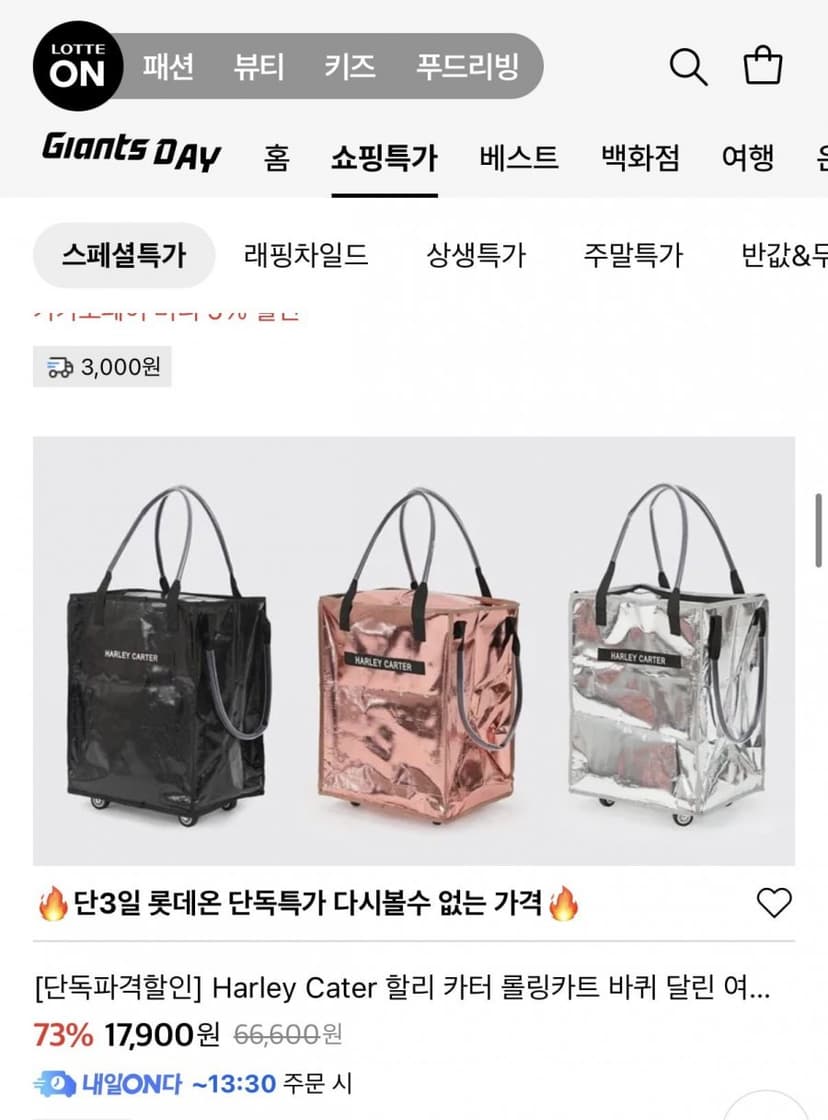Open the search magnifier icon
The width and height of the screenshot is (828, 1120).
click(x=689, y=67)
